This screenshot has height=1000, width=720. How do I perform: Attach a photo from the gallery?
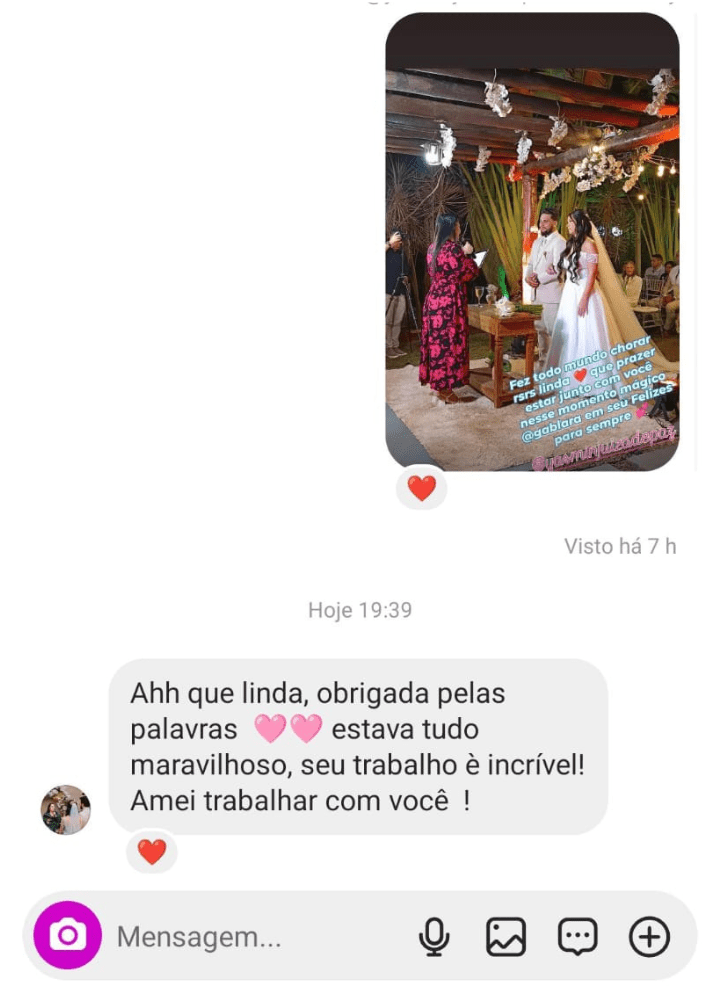(x=506, y=937)
